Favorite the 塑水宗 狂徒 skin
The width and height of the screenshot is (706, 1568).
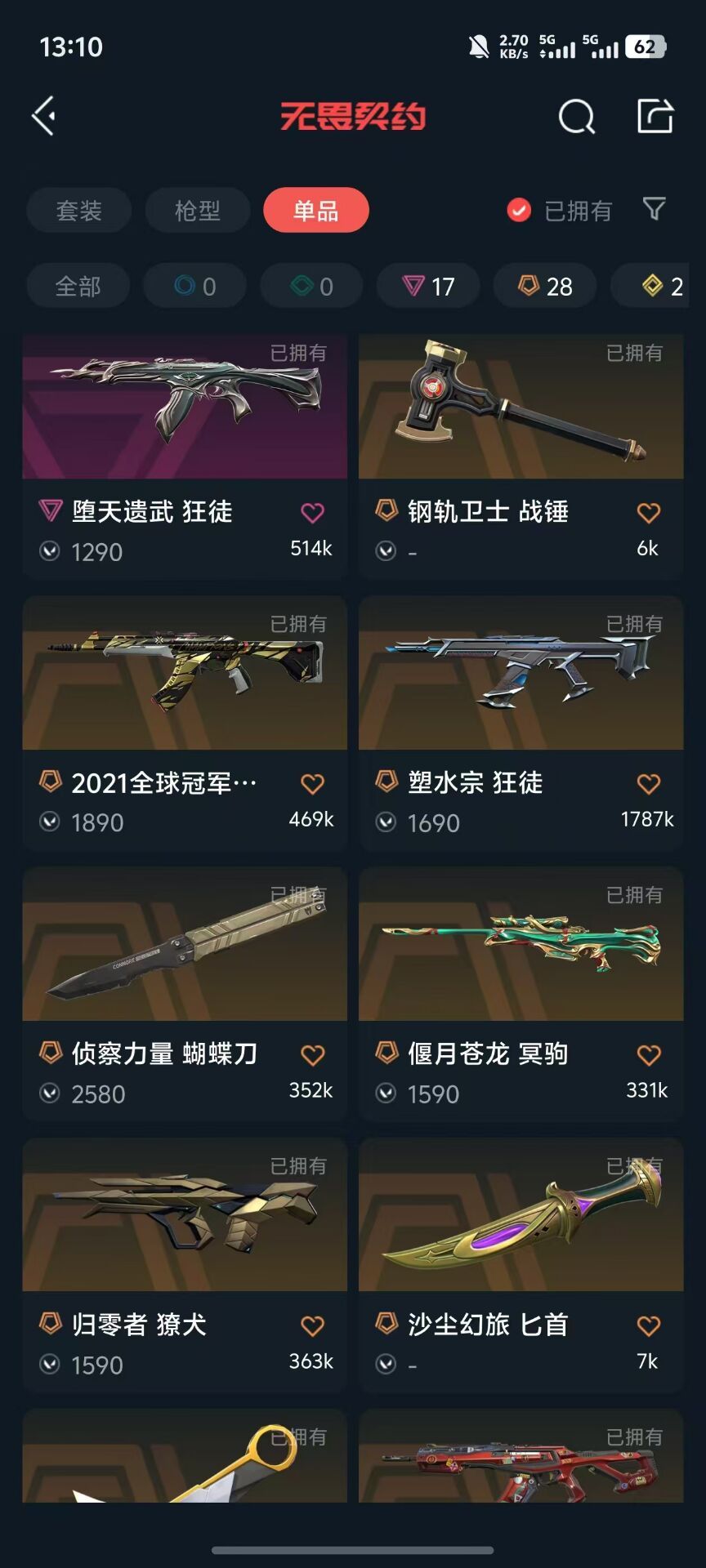pos(648,784)
